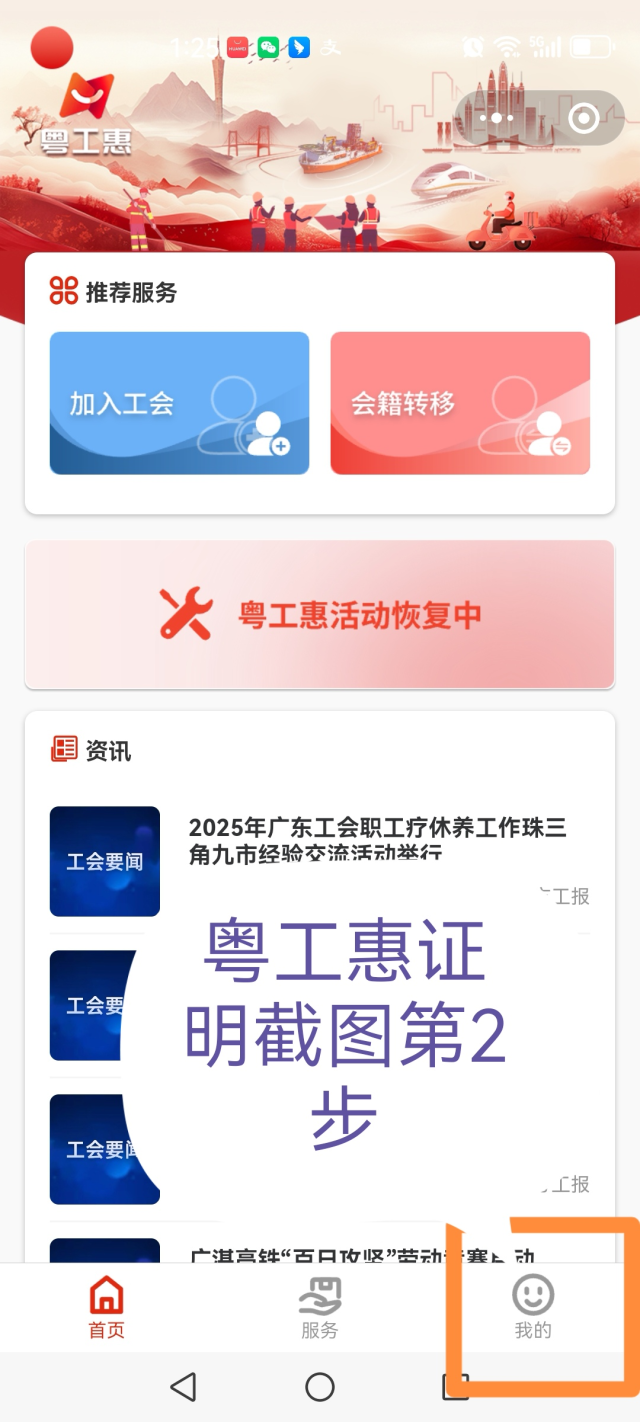Switch to the 服务 tab
The height and width of the screenshot is (1422, 640).
(320, 1308)
